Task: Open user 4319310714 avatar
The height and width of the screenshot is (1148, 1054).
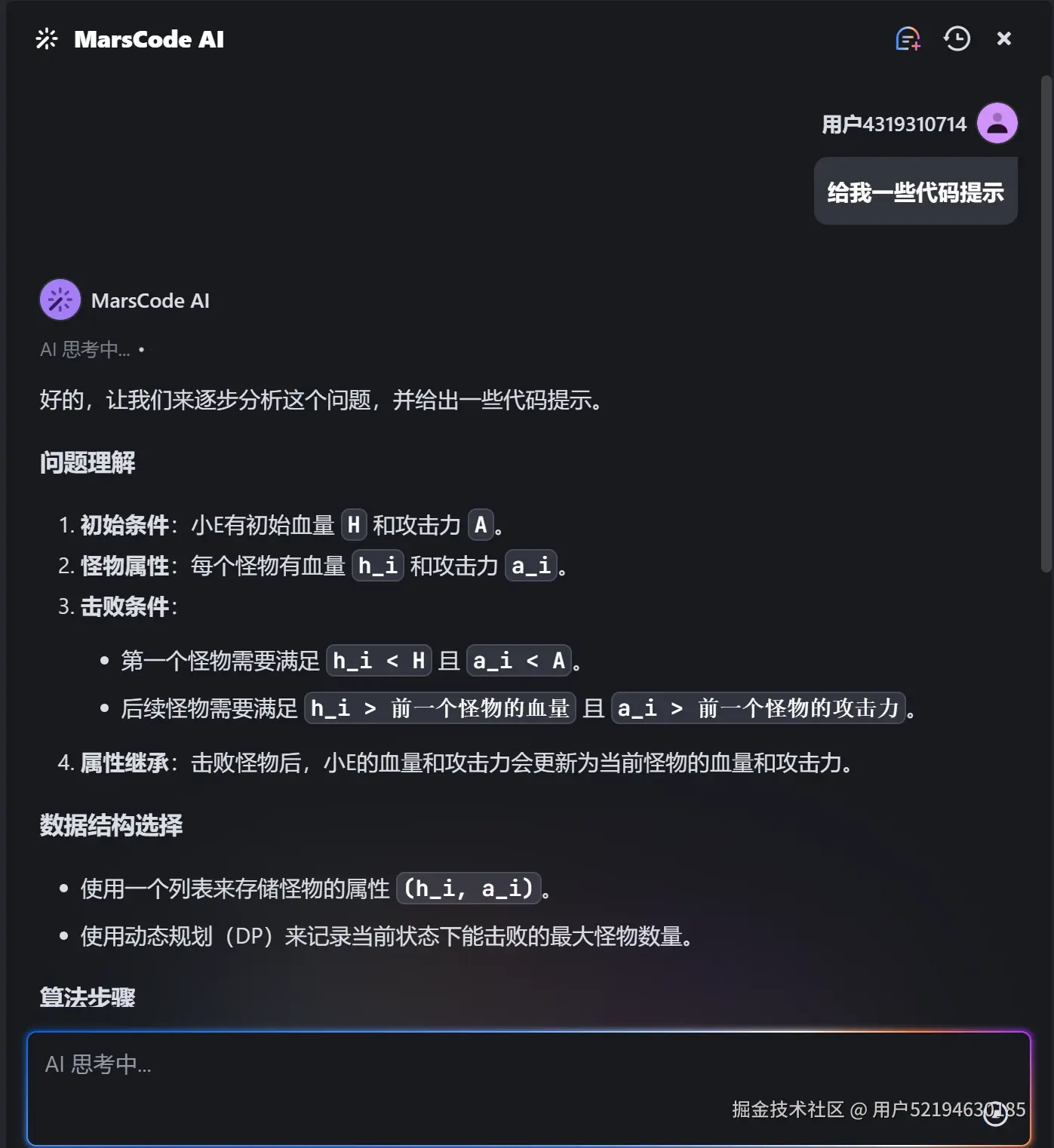Action: pos(997,123)
